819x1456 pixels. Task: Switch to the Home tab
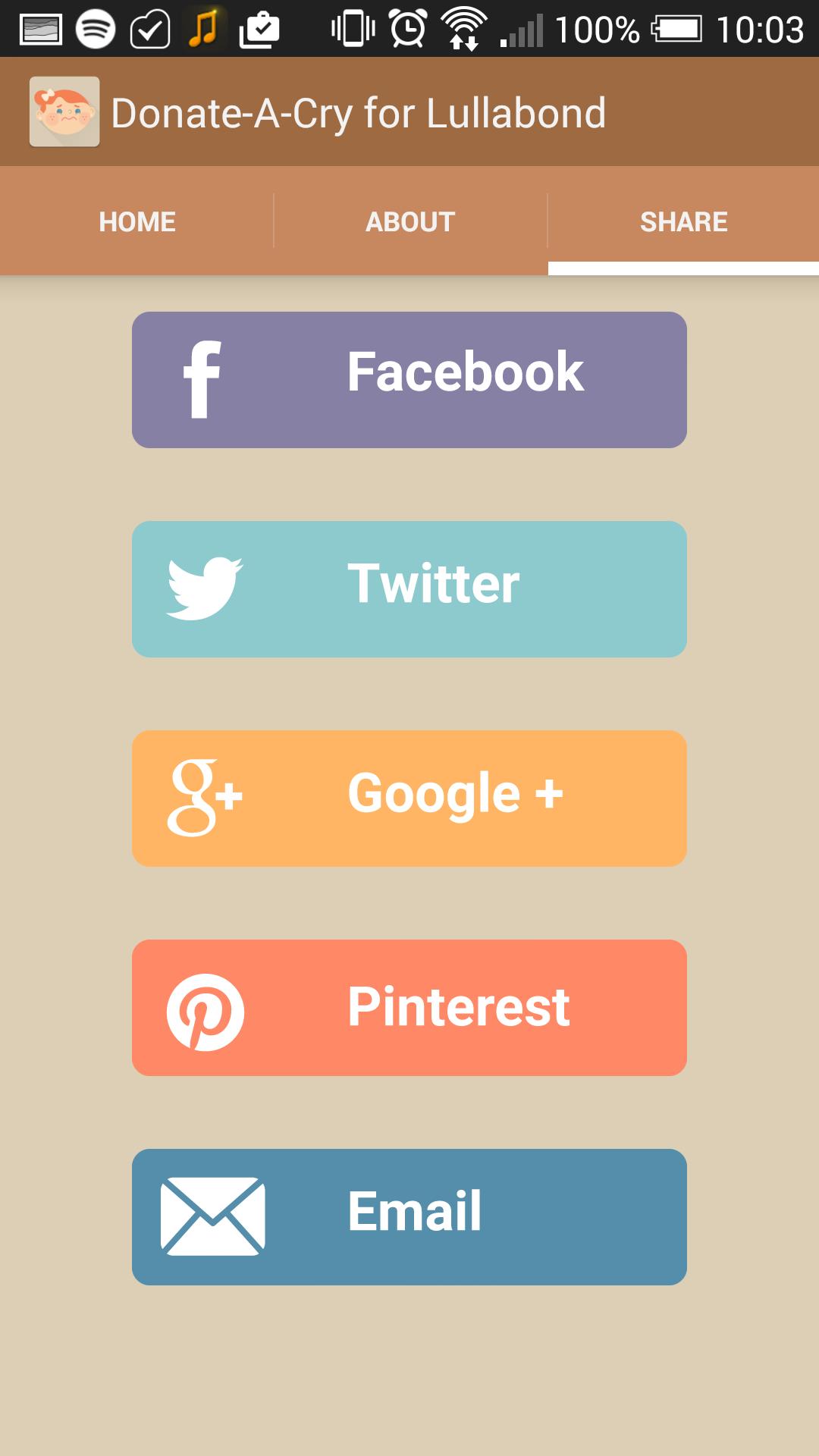[x=136, y=221]
